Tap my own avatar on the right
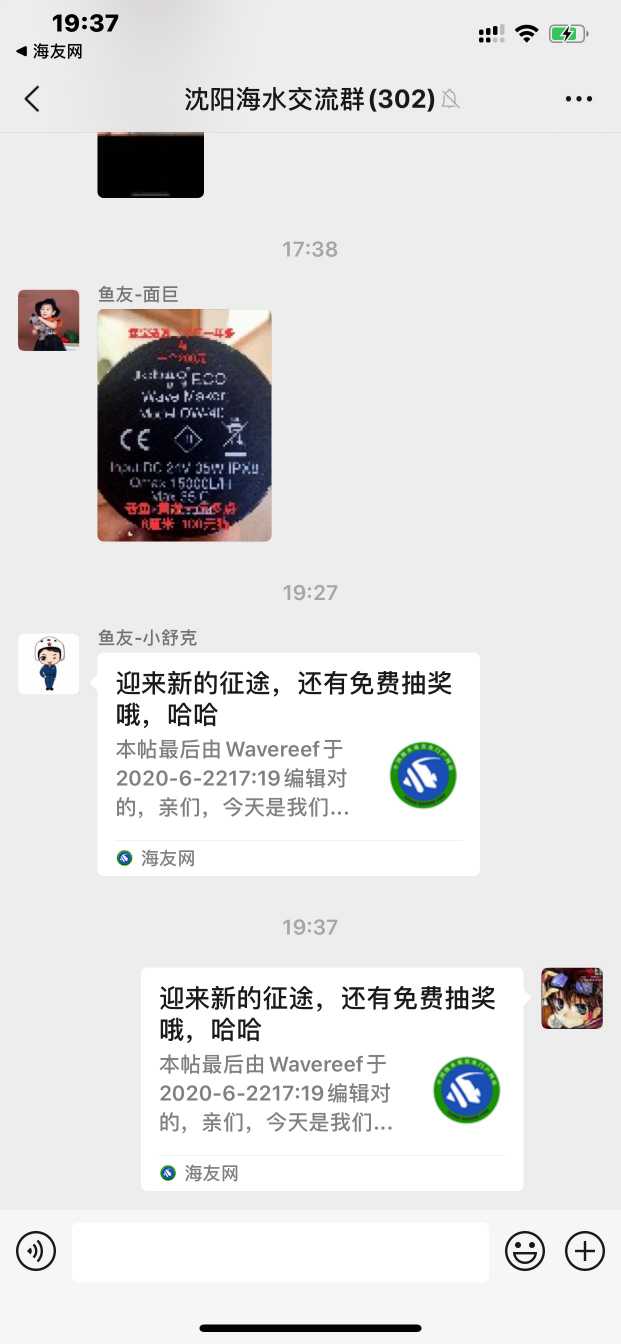 [571, 998]
